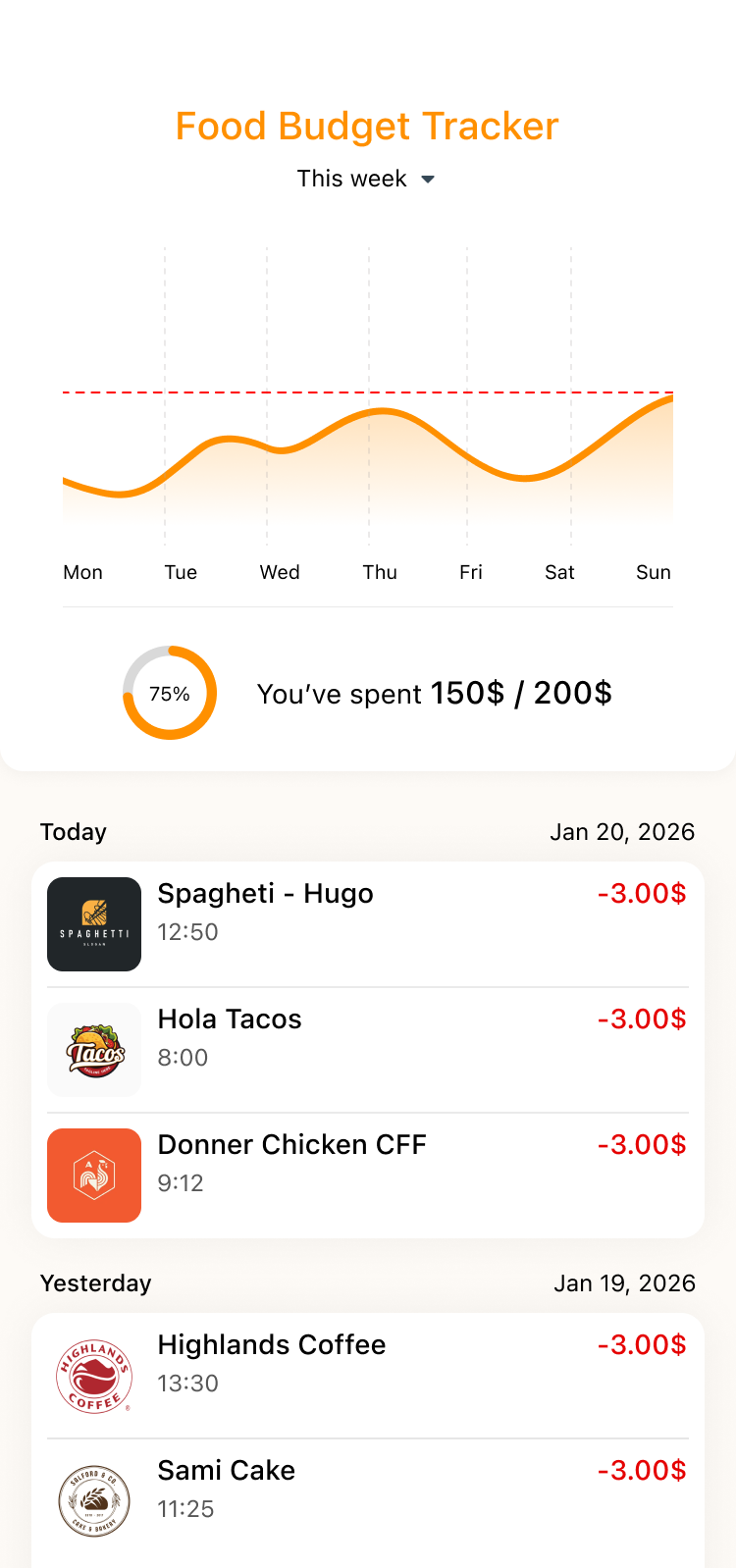This screenshot has height=1568, width=736.
Task: Select Mon on the chart axis
Action: pos(82,572)
